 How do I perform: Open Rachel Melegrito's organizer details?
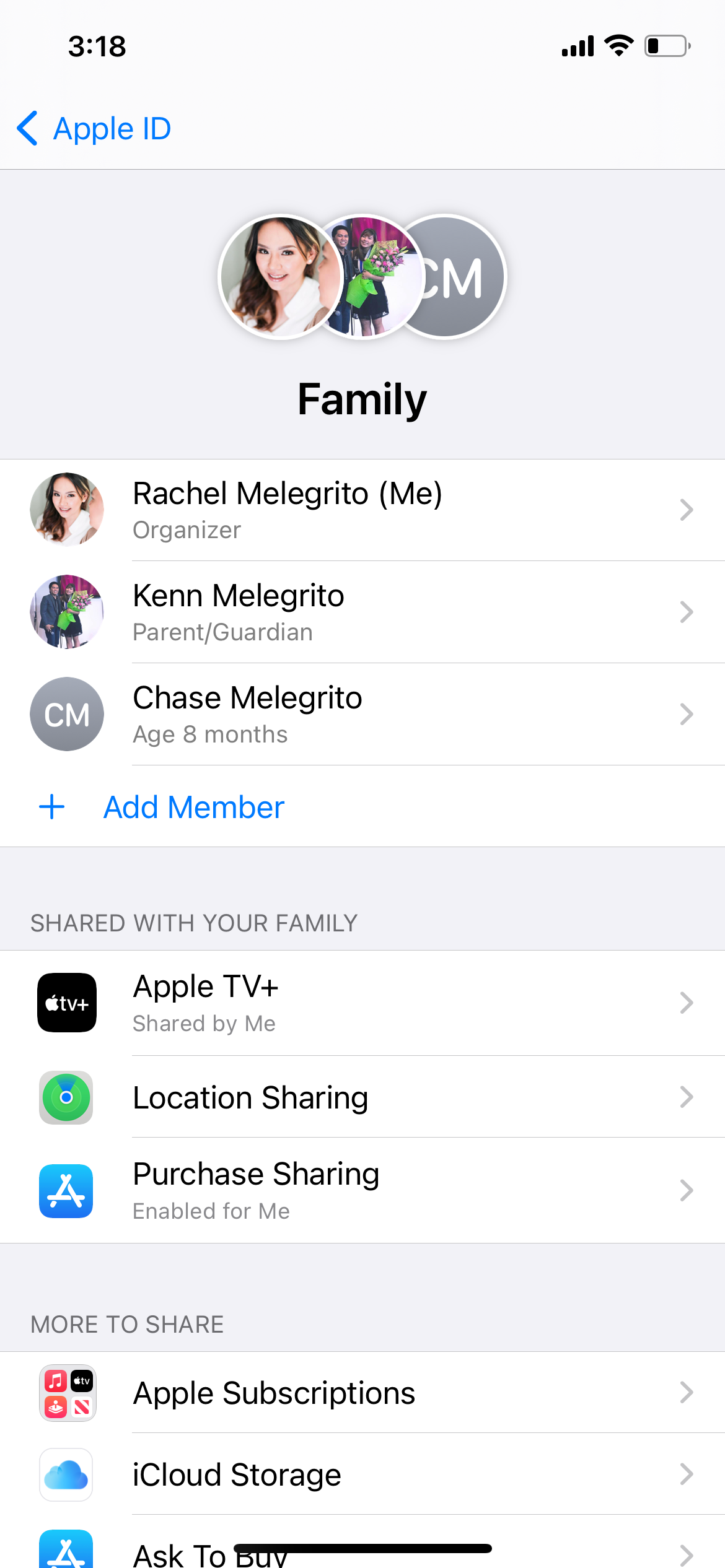pyautogui.click(x=362, y=510)
